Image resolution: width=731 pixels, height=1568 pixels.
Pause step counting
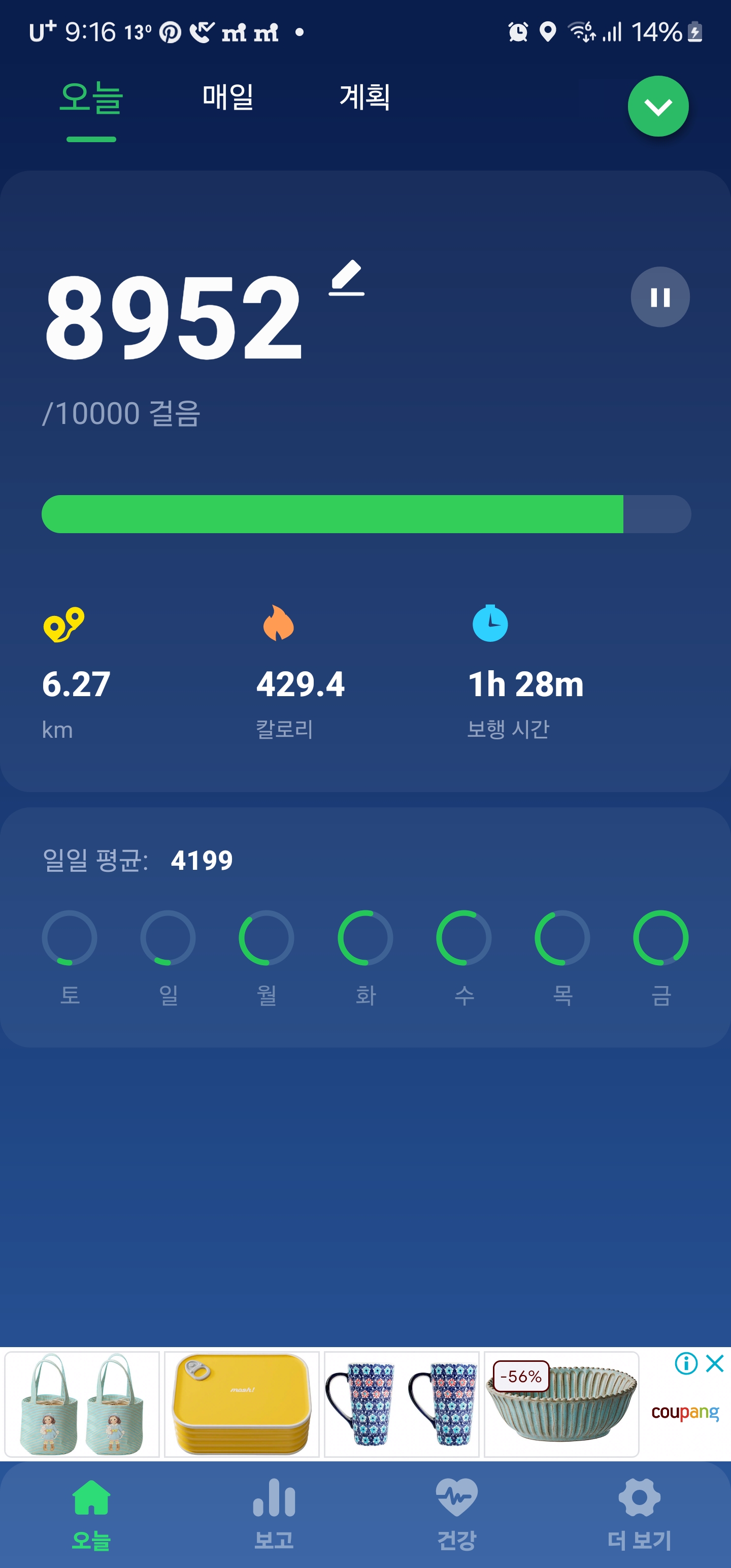click(x=660, y=297)
